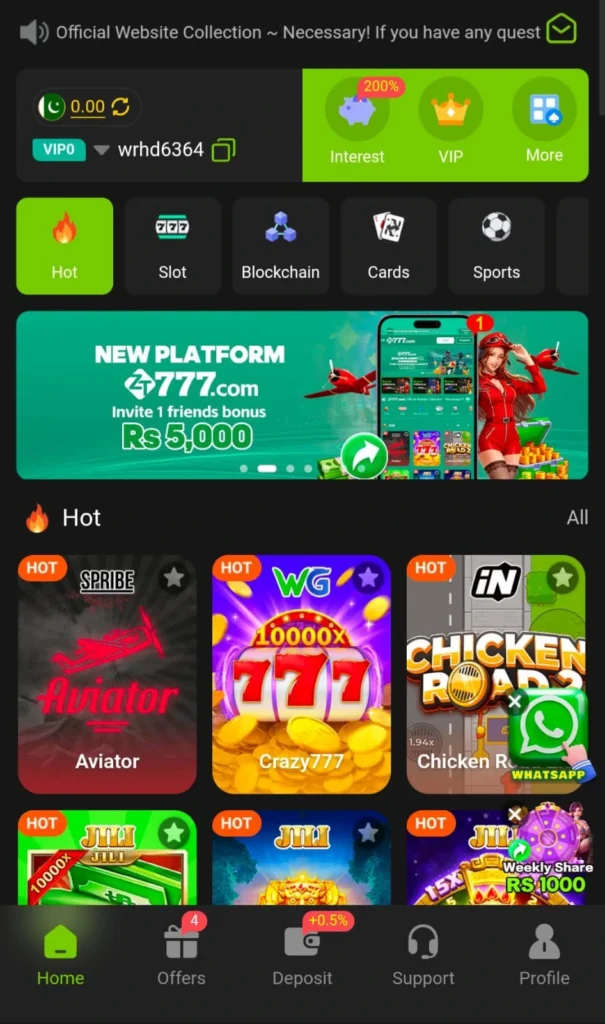Launch the Aviator game
This screenshot has height=1024, width=605.
pos(107,674)
